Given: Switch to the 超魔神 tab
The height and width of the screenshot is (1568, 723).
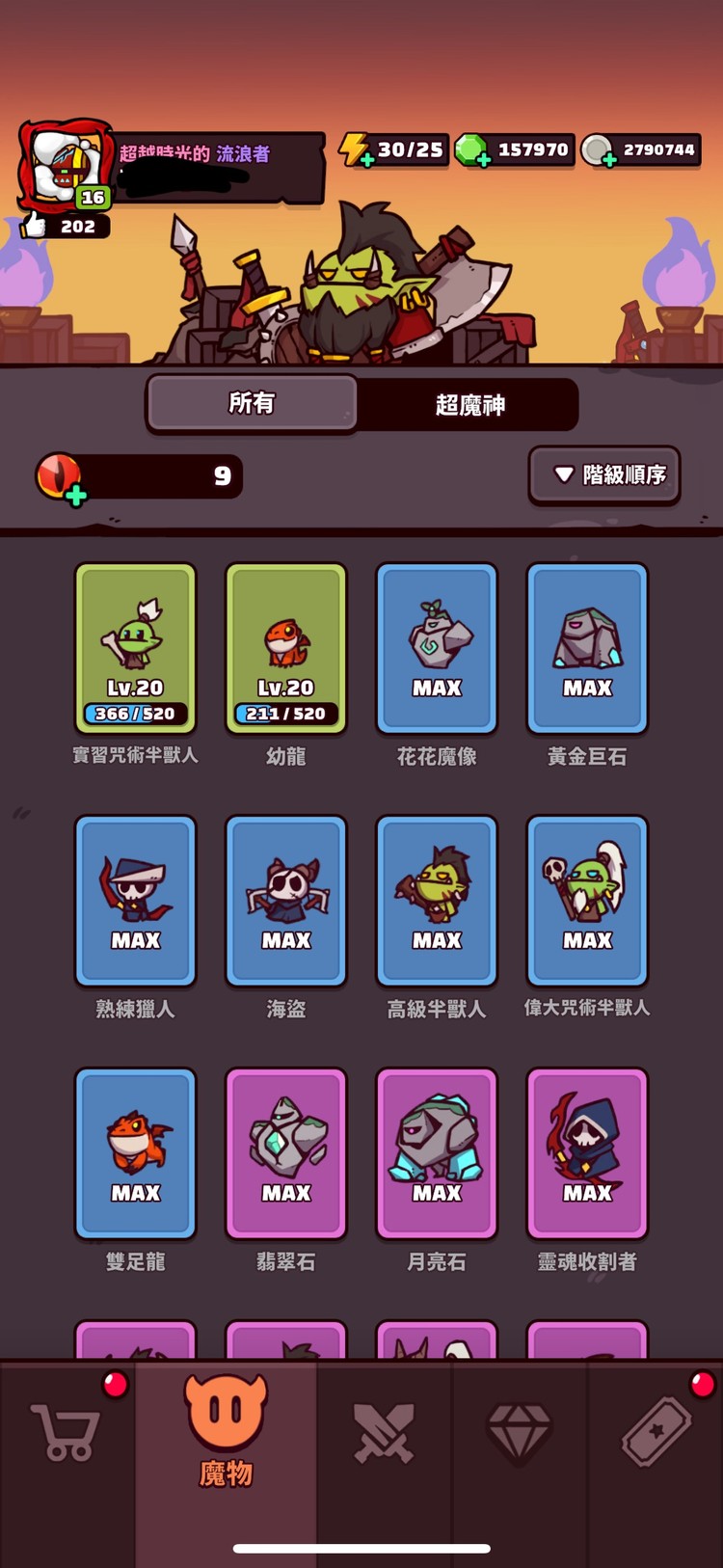Looking at the screenshot, I should tap(469, 405).
